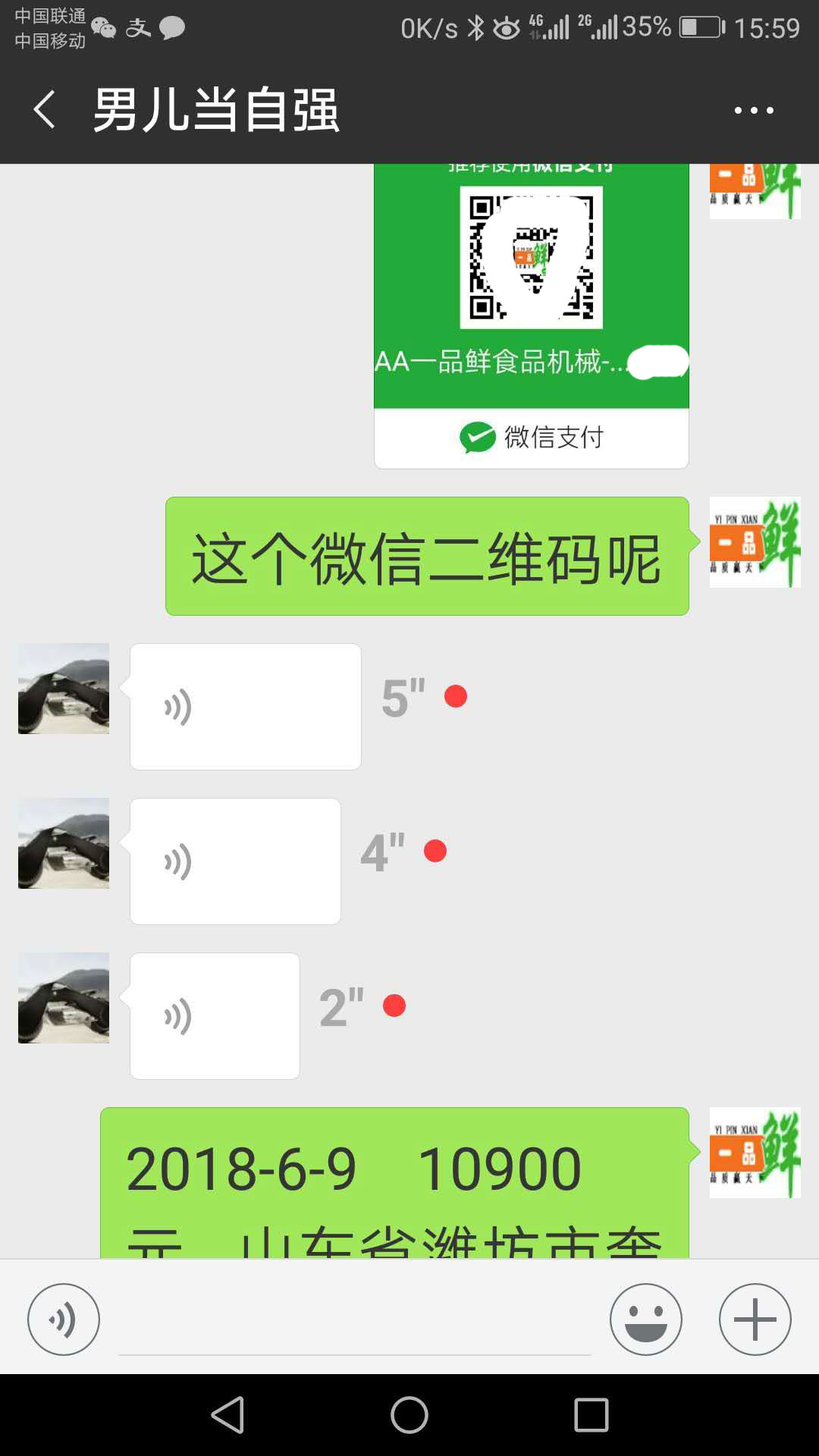The height and width of the screenshot is (1456, 819).
Task: Play the 4-second voice message
Action: coord(235,861)
